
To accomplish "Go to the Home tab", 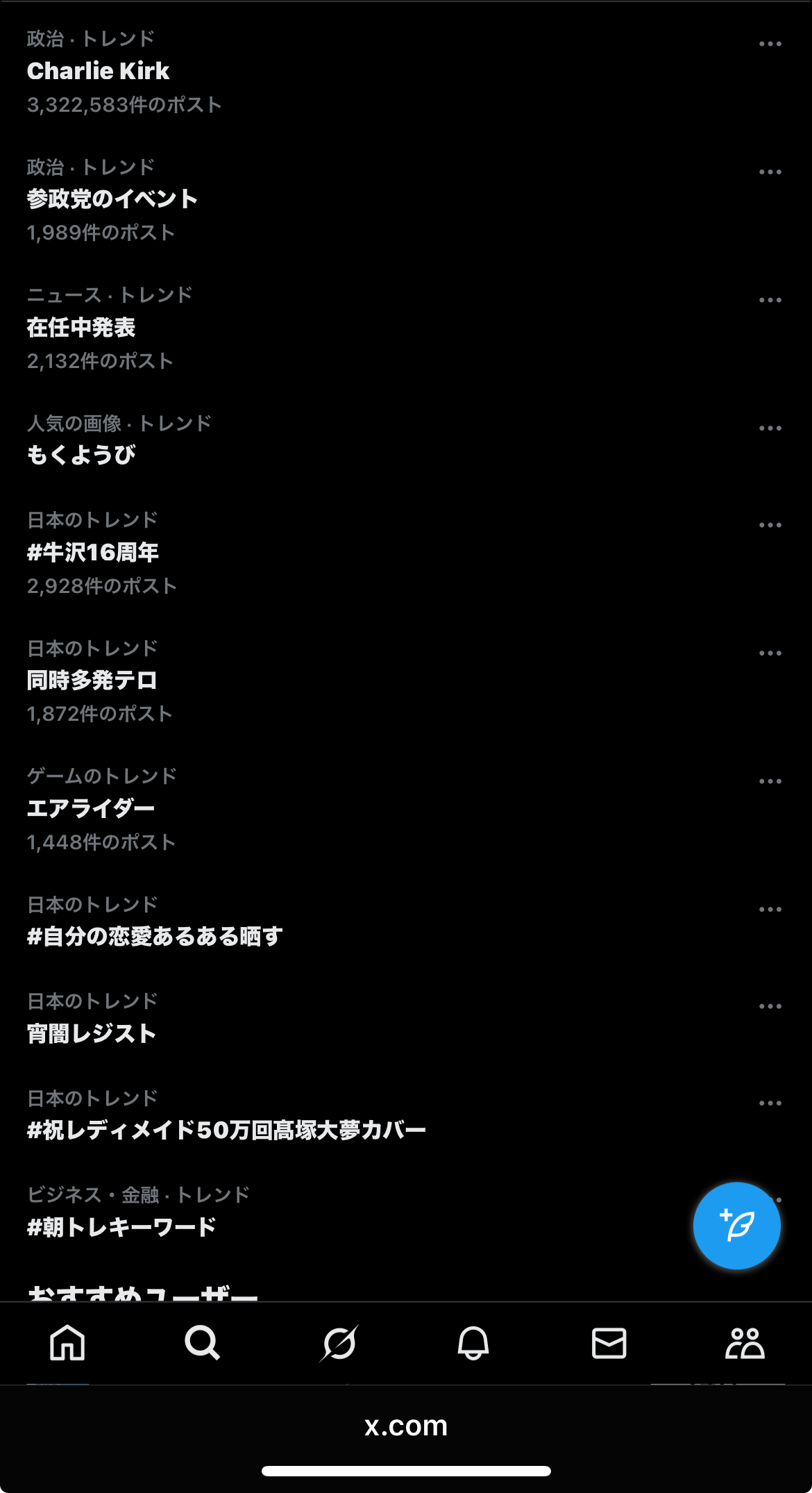I will 67,1343.
